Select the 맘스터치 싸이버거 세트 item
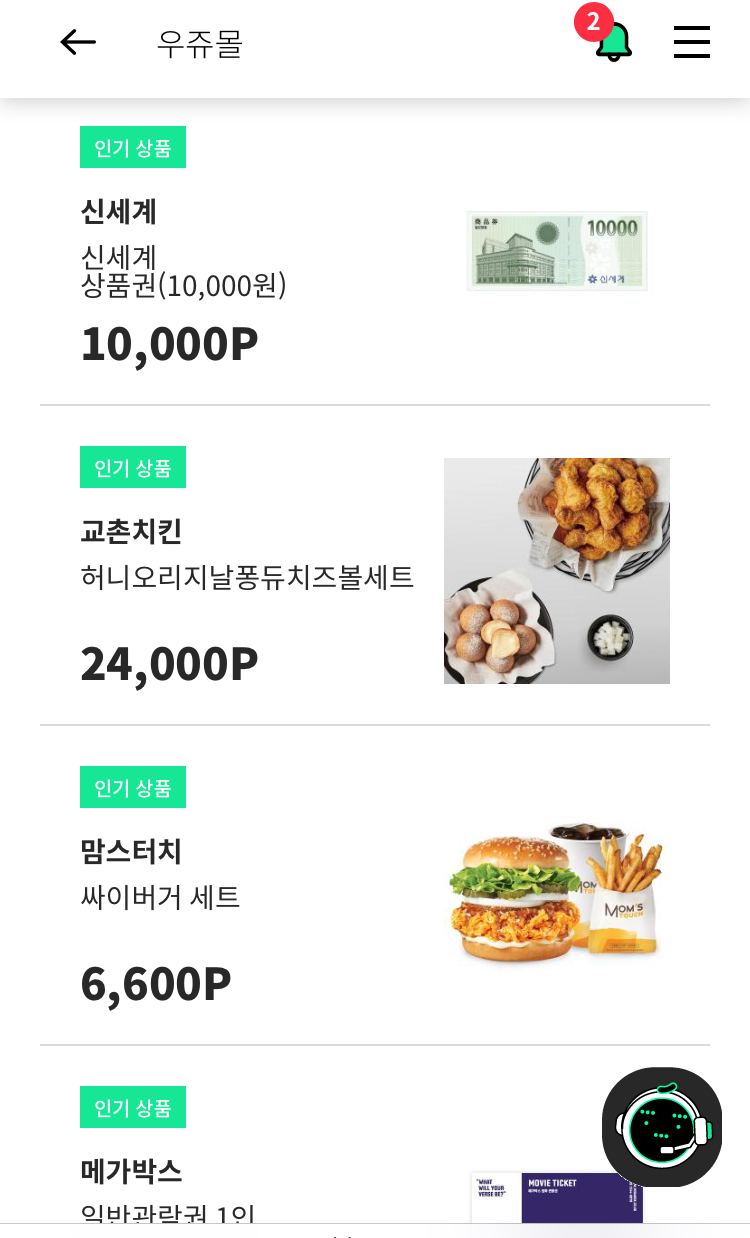 (x=375, y=885)
